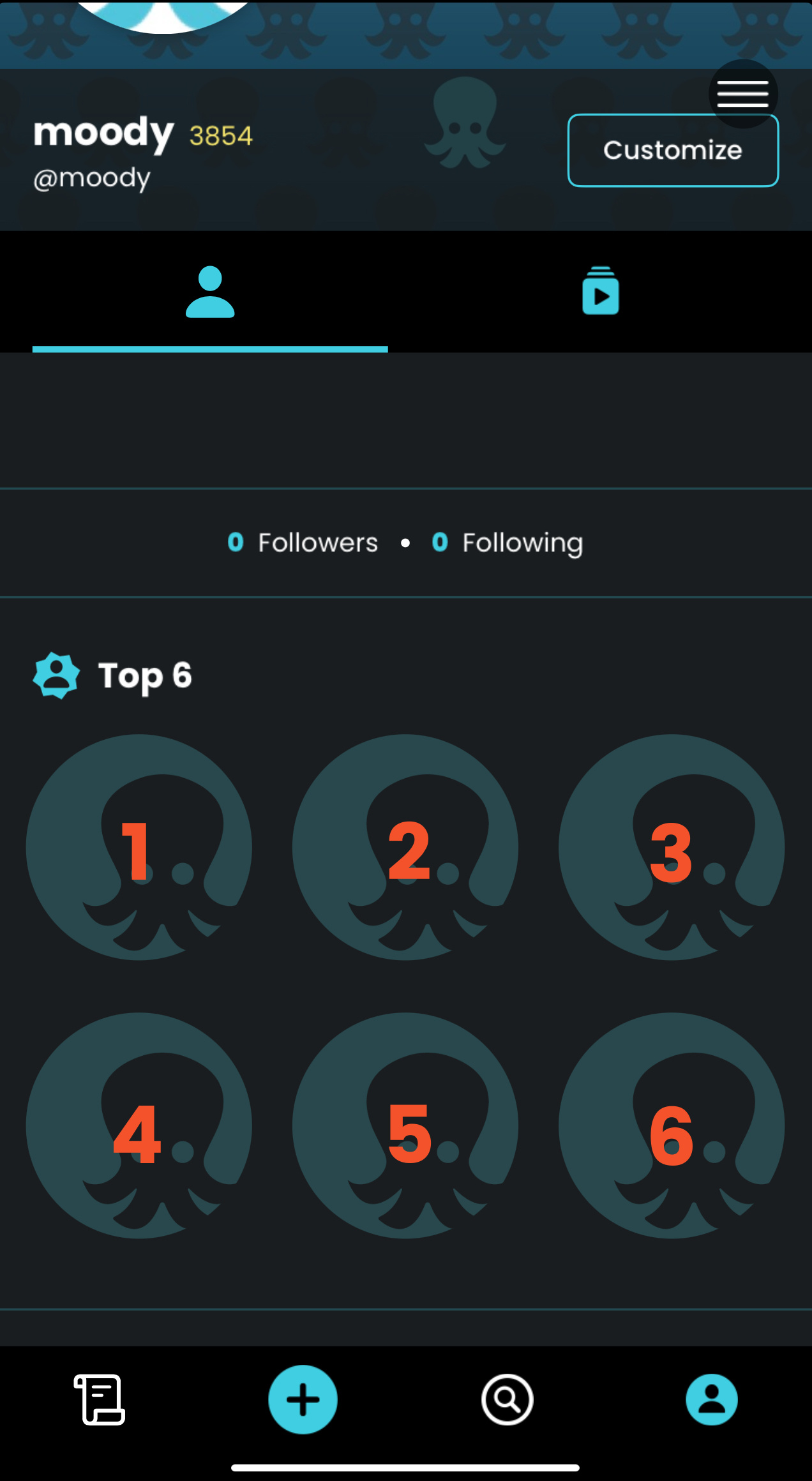View the Following list
The image size is (812, 1481).
tap(508, 543)
